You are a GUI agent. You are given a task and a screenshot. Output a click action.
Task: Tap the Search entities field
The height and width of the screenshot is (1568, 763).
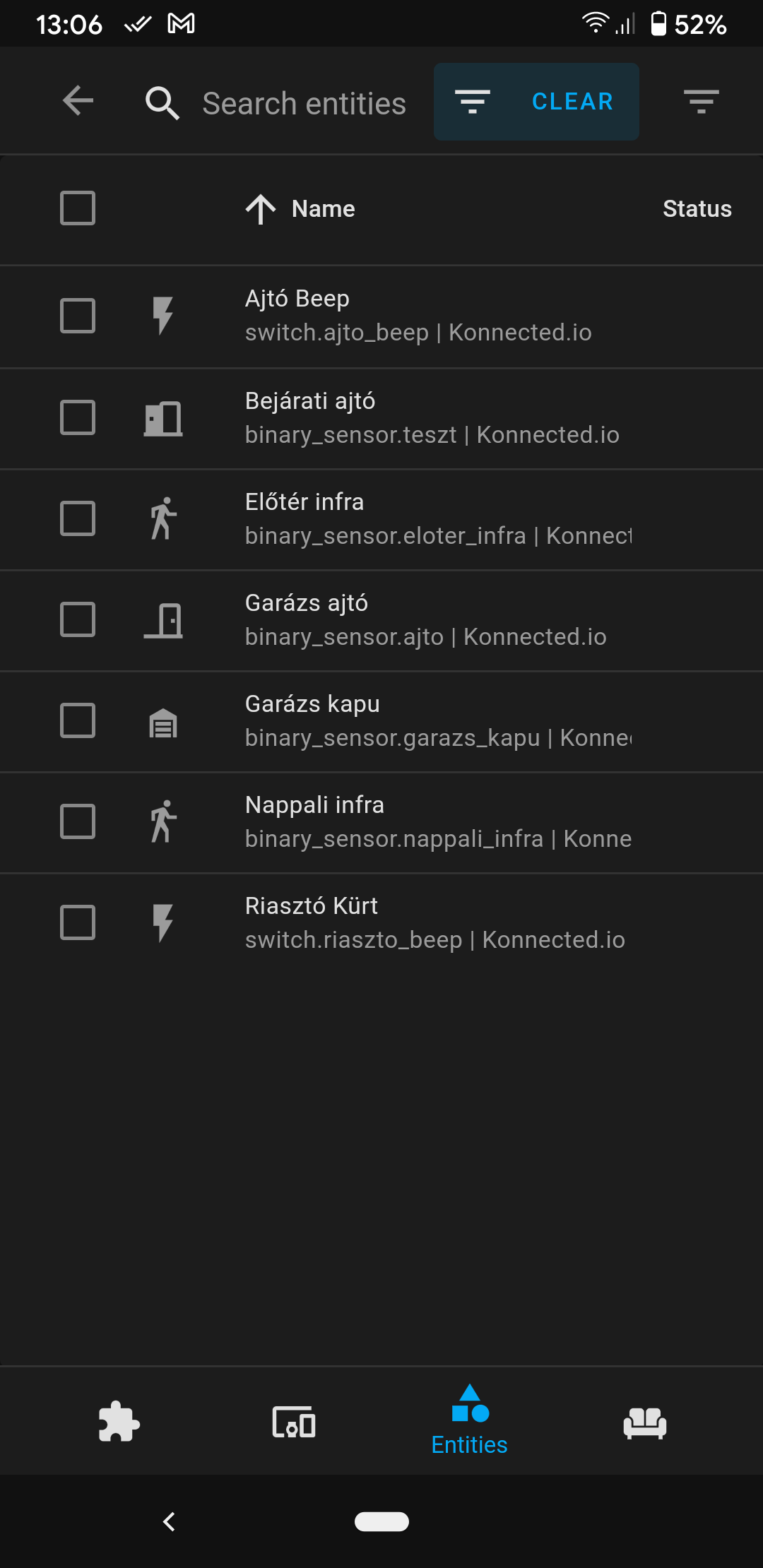tap(304, 103)
